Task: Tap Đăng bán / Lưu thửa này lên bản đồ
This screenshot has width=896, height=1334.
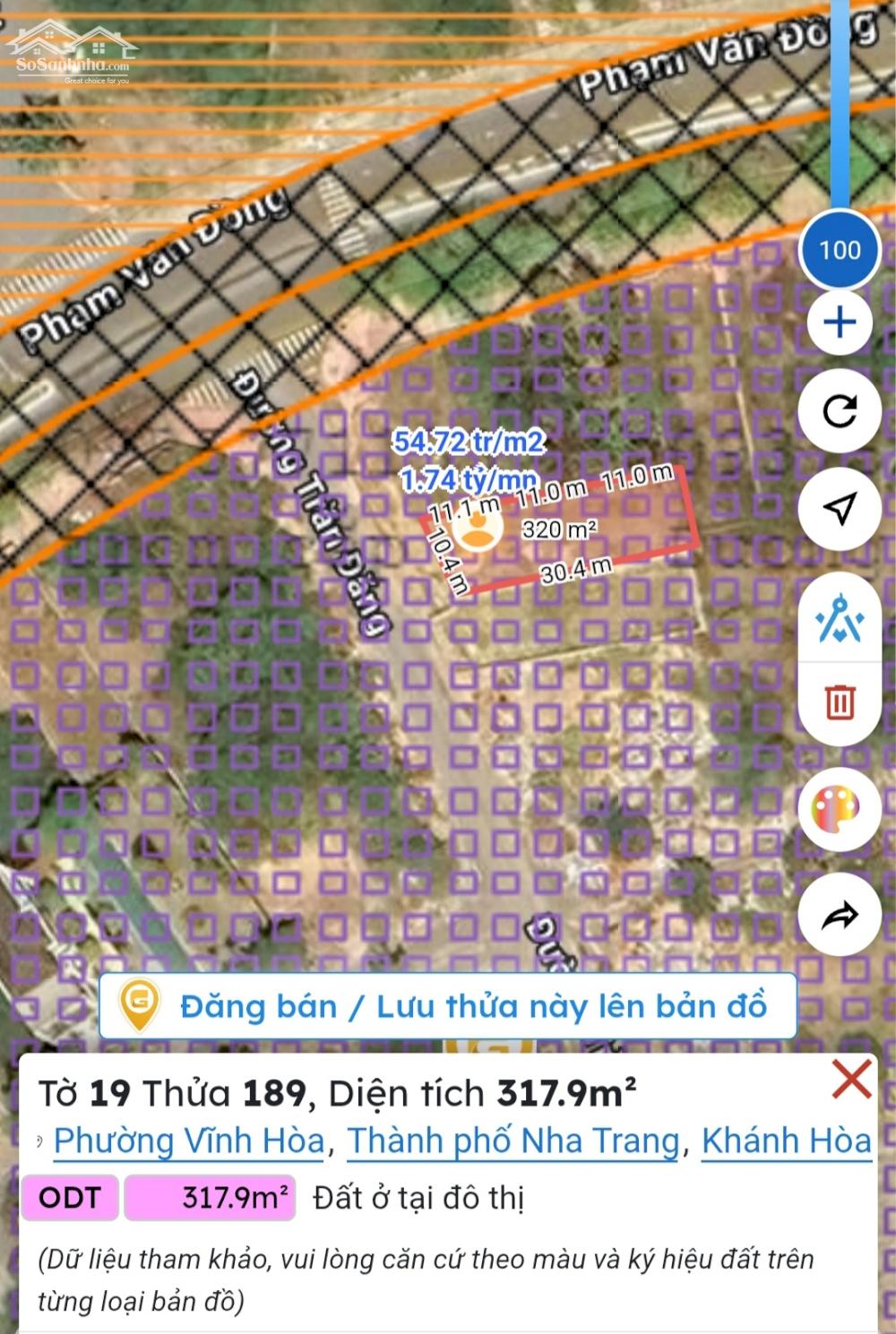Action: (448, 1006)
